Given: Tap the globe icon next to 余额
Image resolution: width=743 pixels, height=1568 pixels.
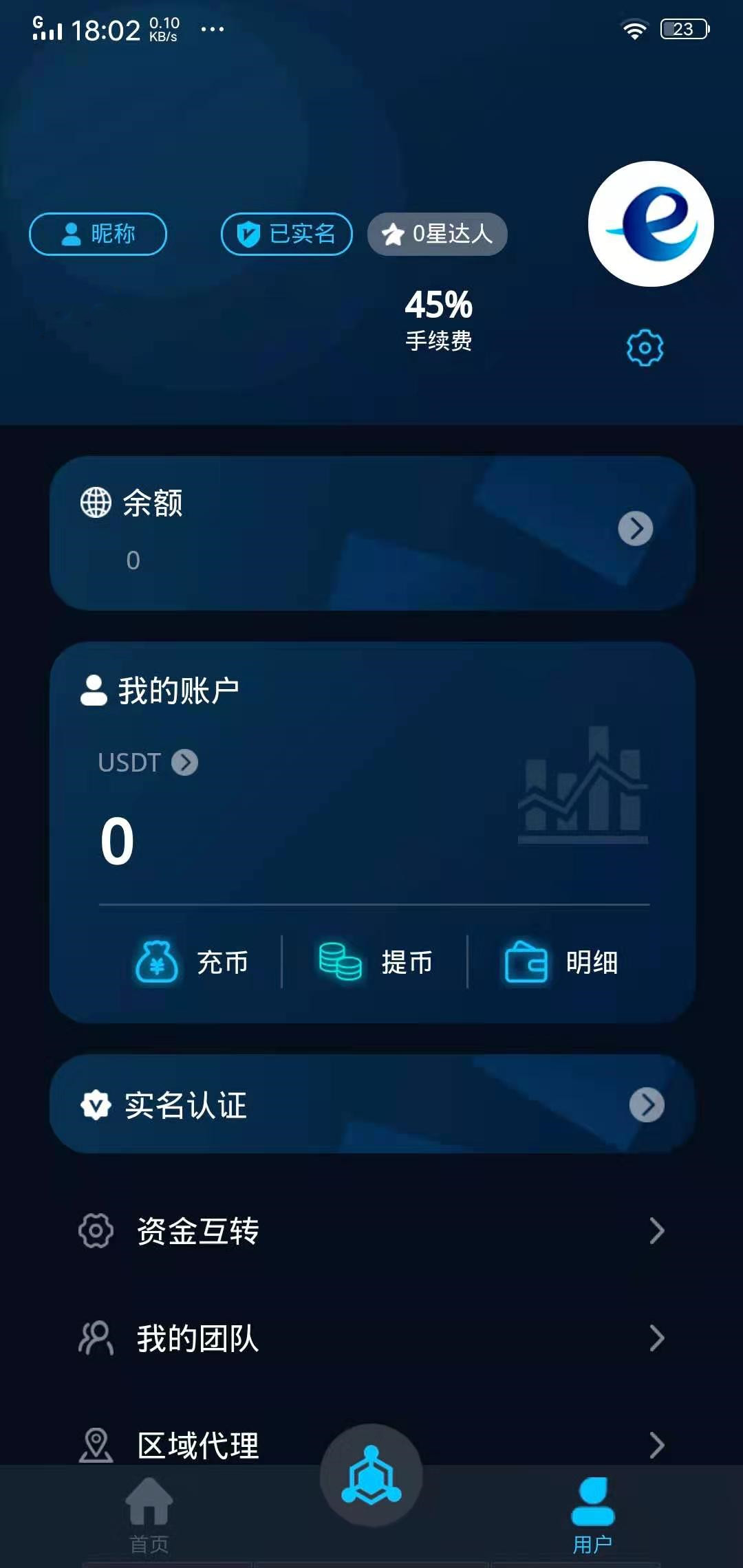Looking at the screenshot, I should tap(94, 503).
